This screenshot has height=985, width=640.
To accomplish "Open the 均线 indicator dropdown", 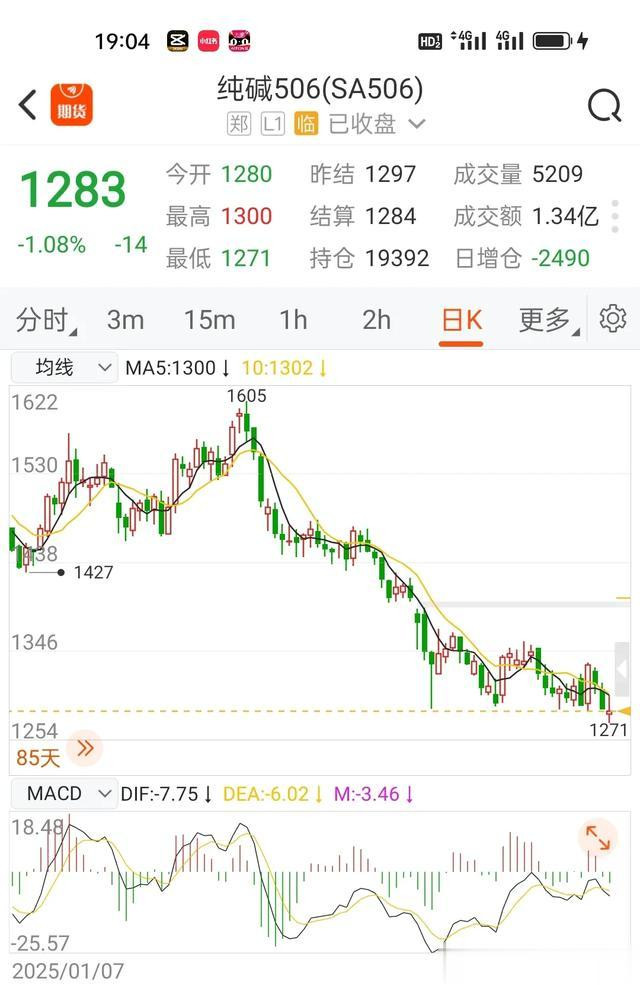I will coord(64,368).
